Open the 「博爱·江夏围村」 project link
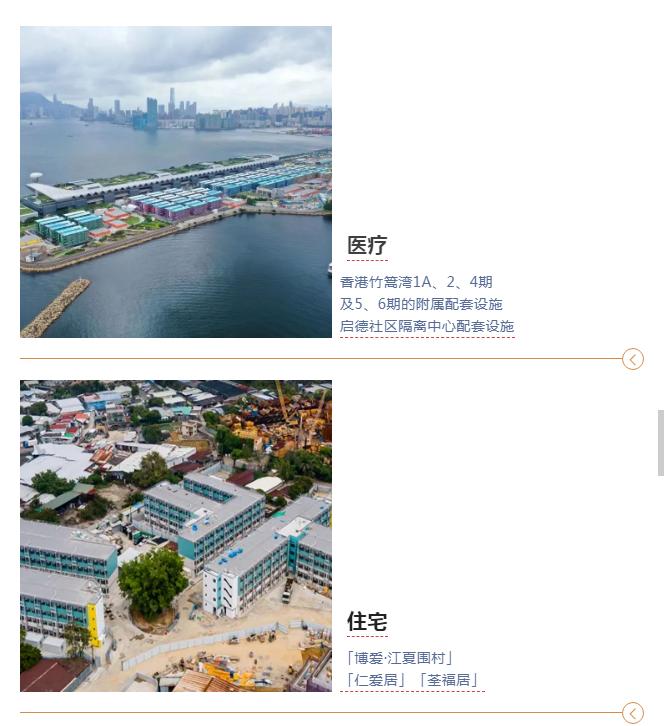Viewport: 664px width, 726px height. (401, 658)
